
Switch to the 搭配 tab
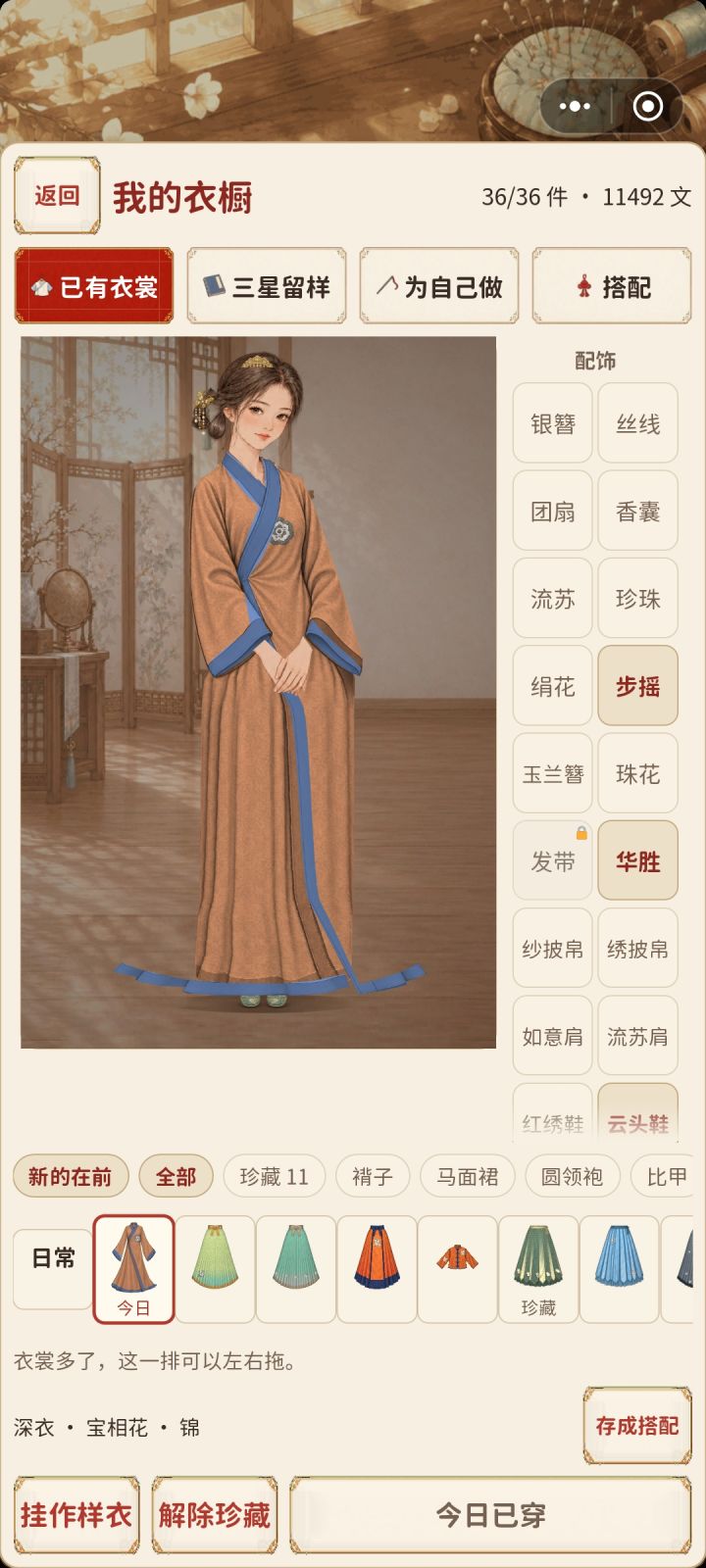point(612,286)
